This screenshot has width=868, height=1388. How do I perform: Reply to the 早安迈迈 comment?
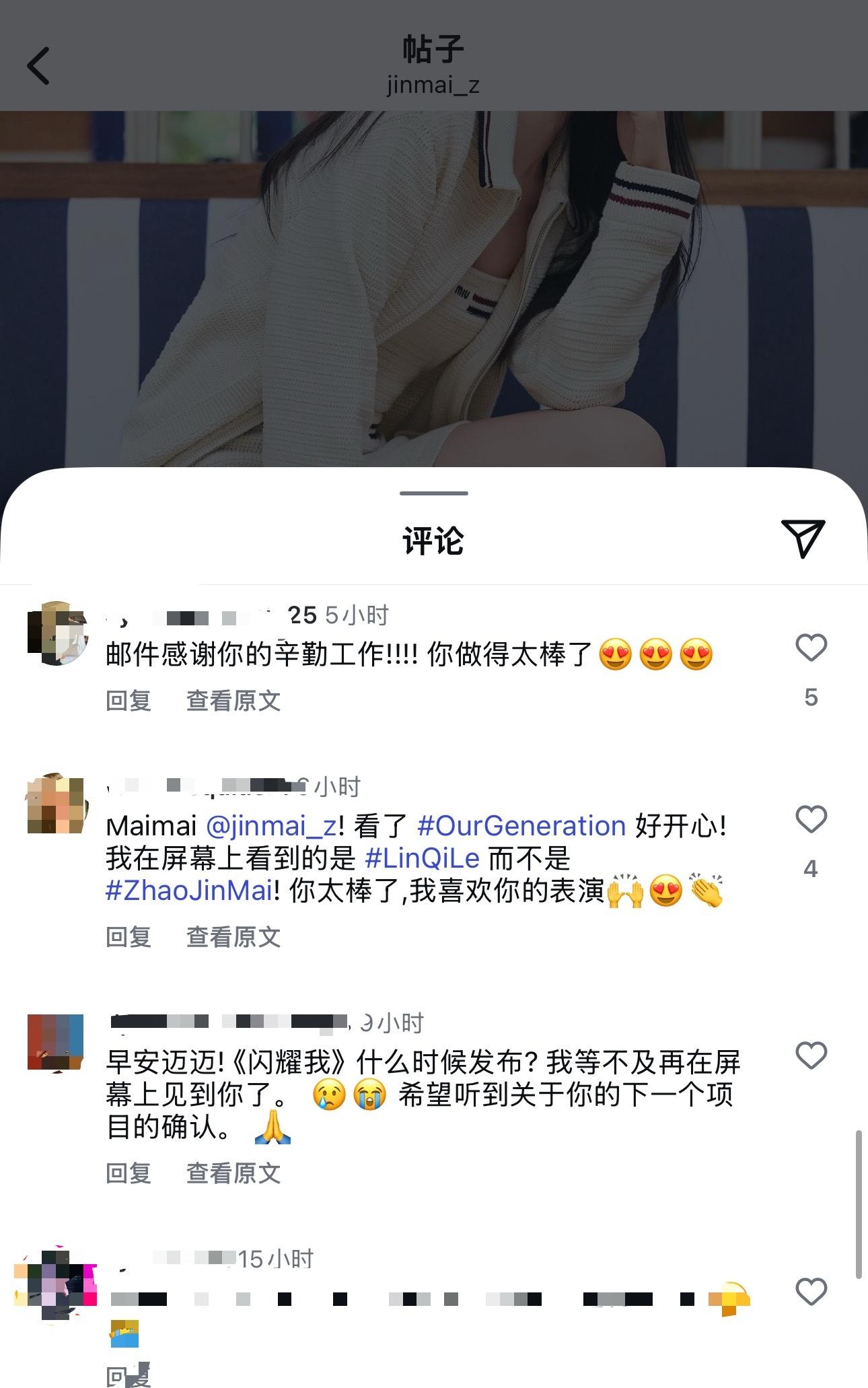(128, 1173)
